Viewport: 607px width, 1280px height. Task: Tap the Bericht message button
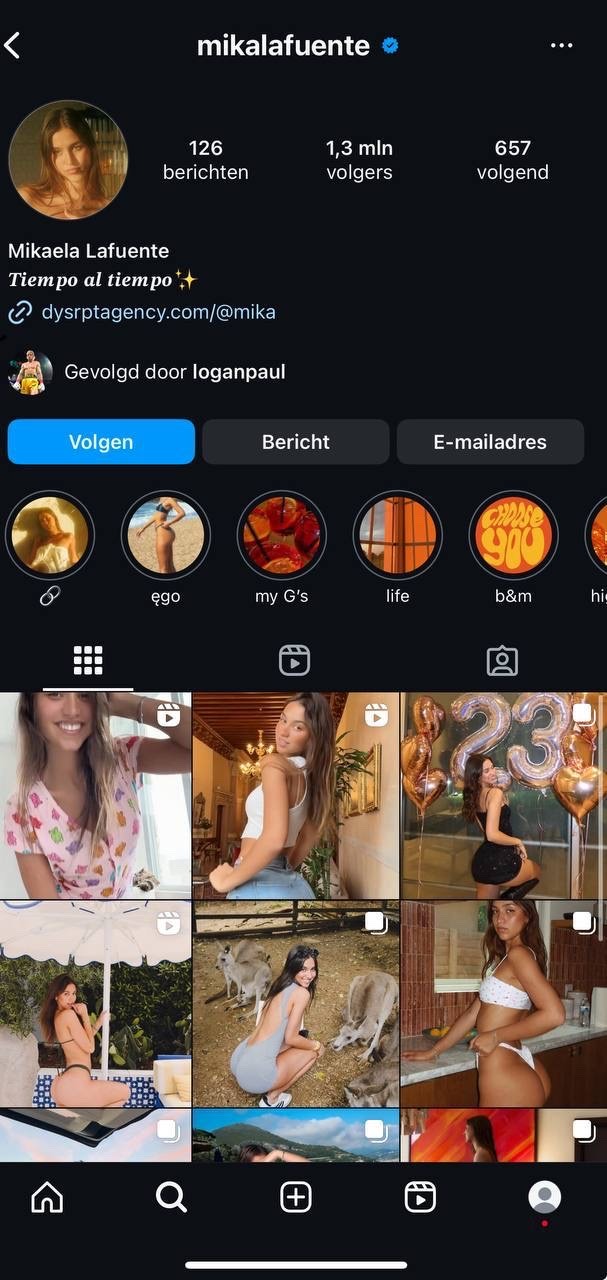click(x=296, y=442)
